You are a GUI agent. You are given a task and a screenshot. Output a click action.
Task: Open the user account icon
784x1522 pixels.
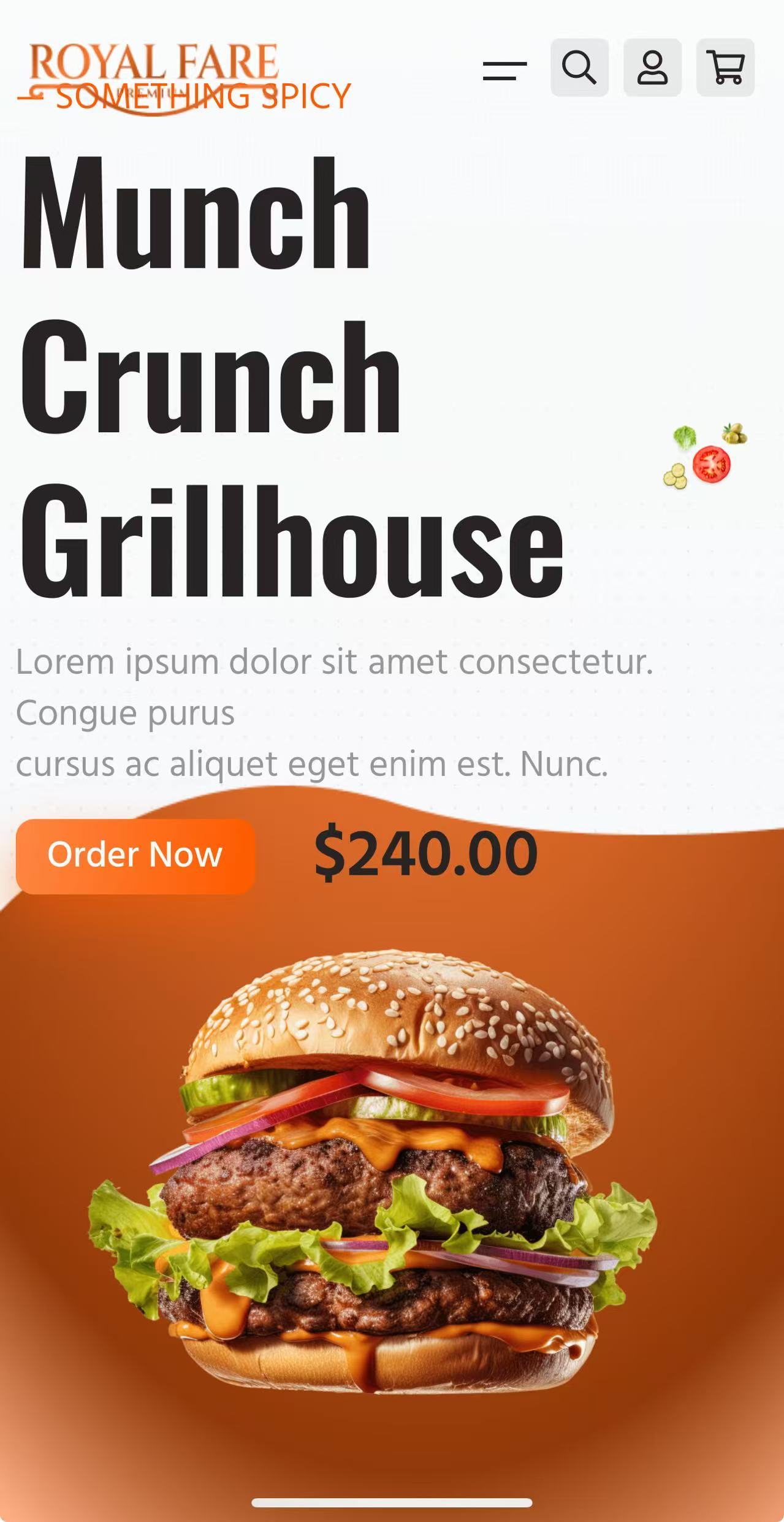652,67
